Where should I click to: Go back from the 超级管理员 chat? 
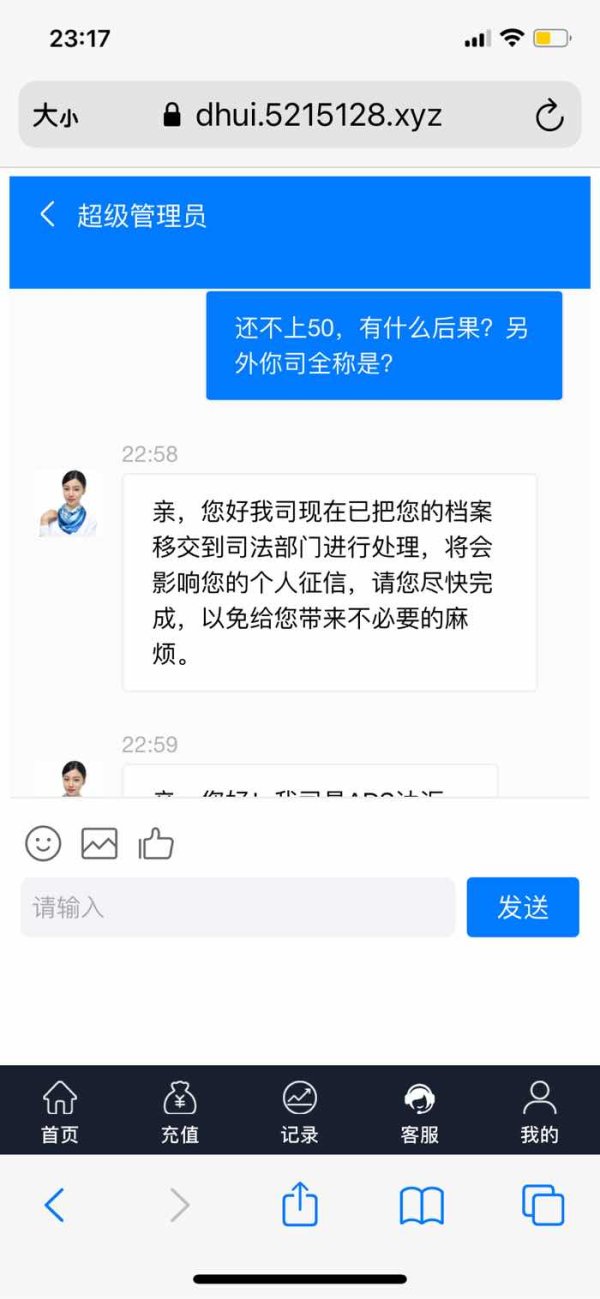click(x=47, y=214)
